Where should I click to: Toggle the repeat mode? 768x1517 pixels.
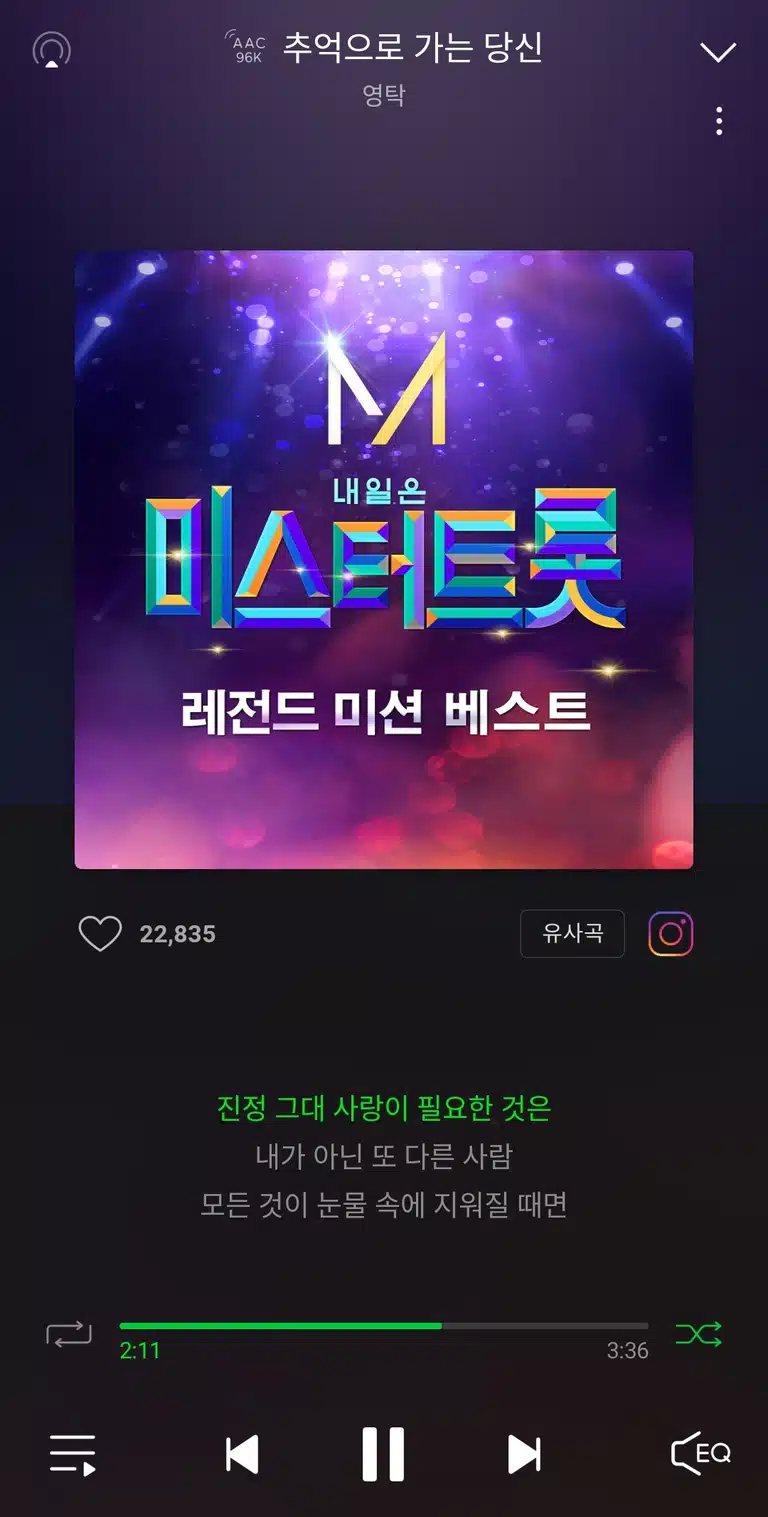click(x=69, y=1334)
